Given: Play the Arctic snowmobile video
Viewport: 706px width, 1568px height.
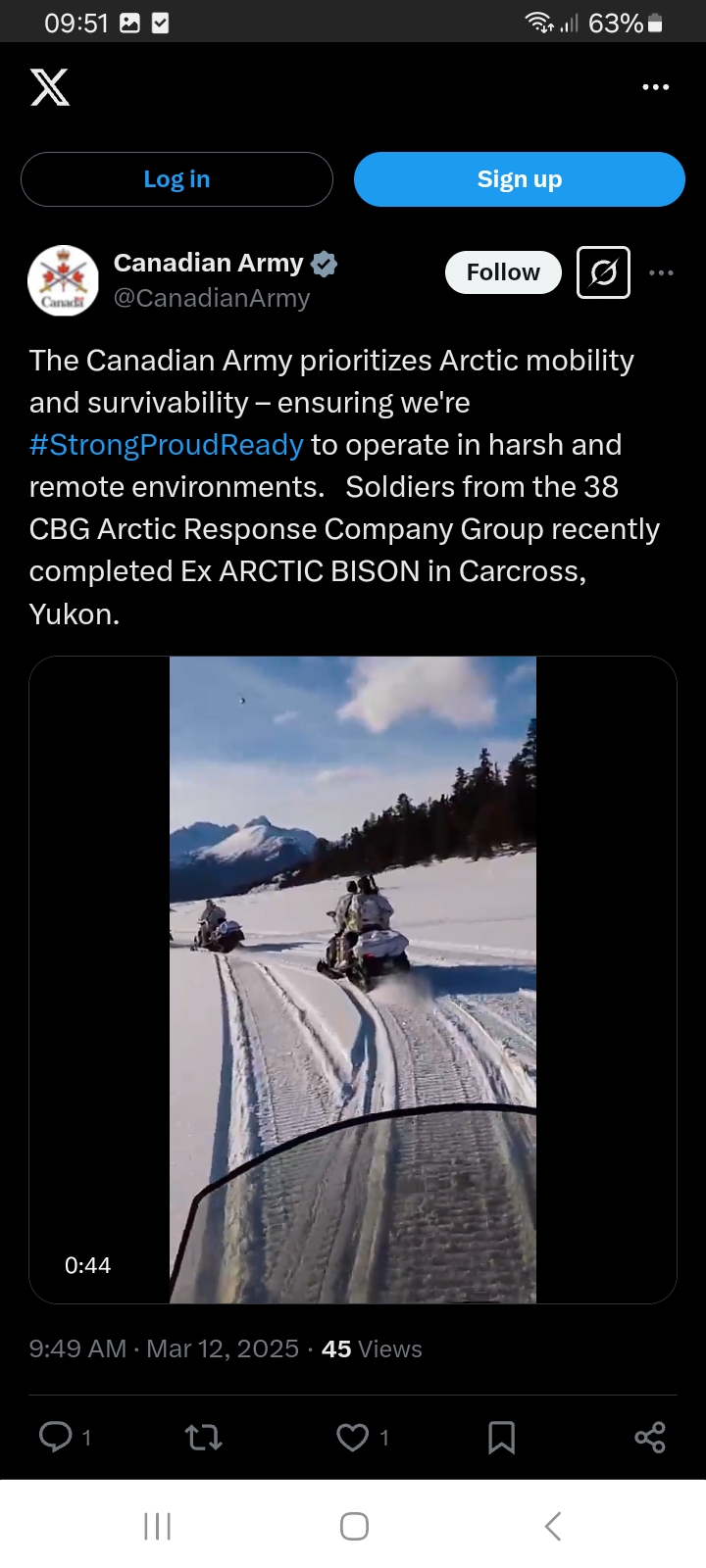Looking at the screenshot, I should coord(353,980).
